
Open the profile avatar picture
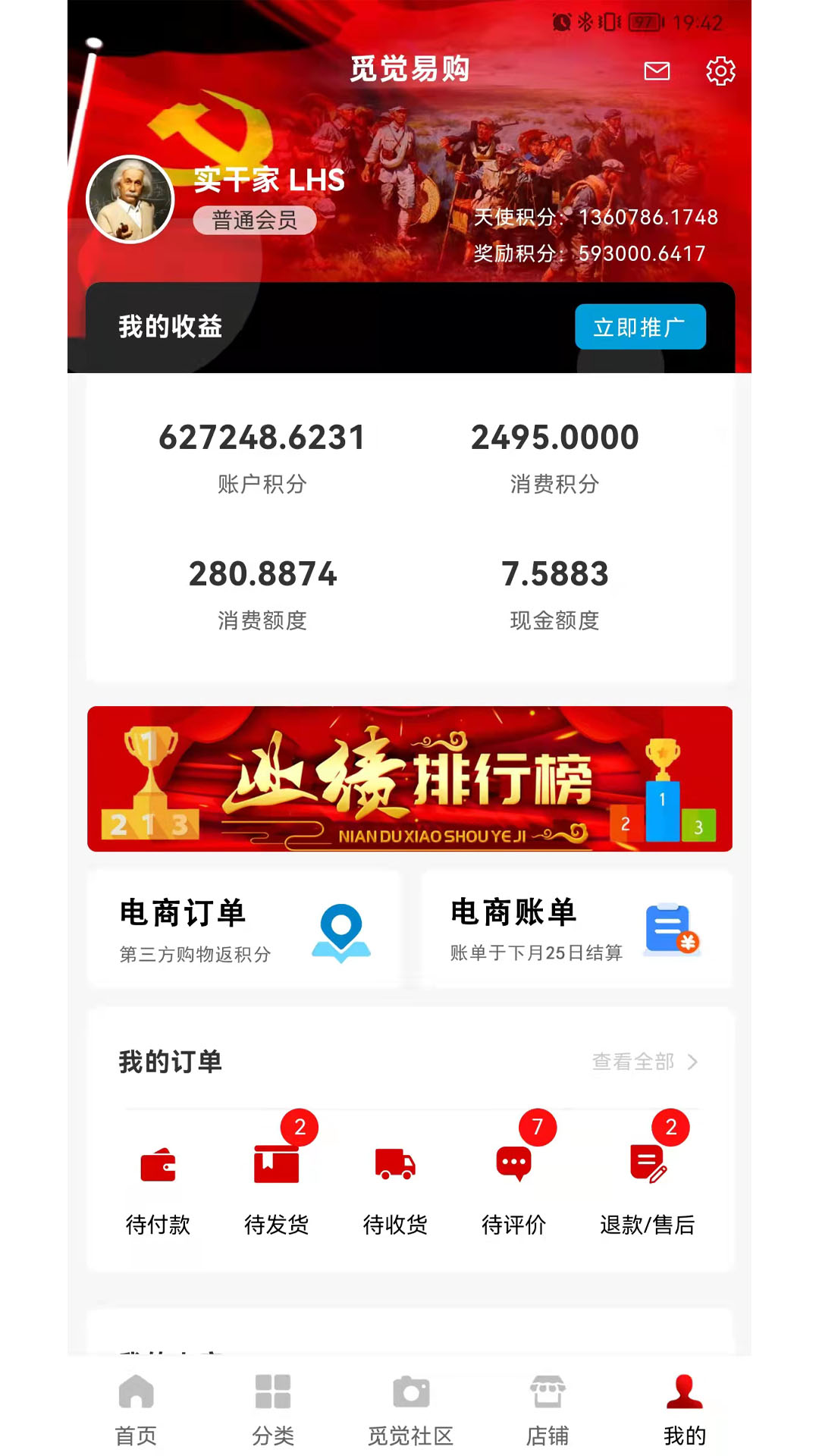point(130,200)
